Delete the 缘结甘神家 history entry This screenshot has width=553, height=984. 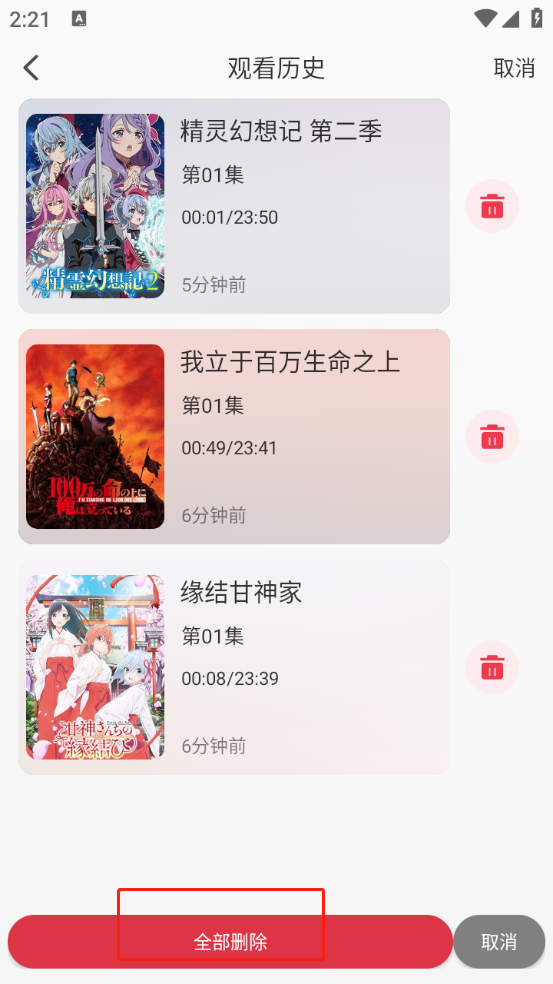pos(492,667)
